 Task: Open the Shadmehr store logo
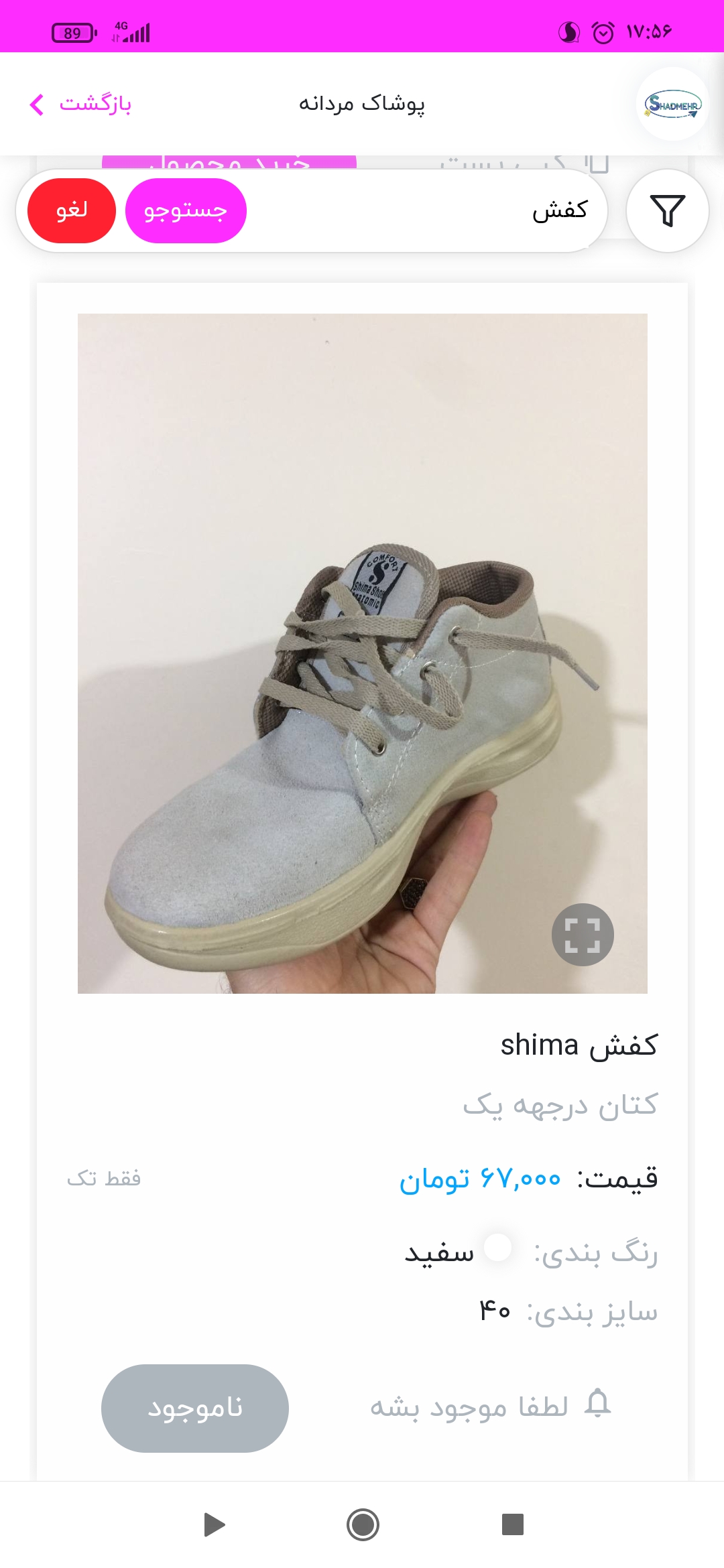672,104
